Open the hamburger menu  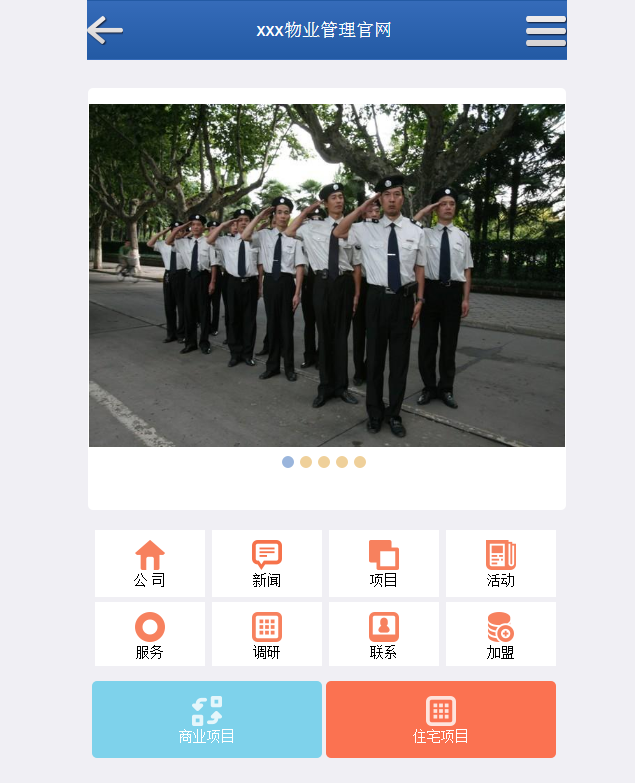tap(546, 30)
